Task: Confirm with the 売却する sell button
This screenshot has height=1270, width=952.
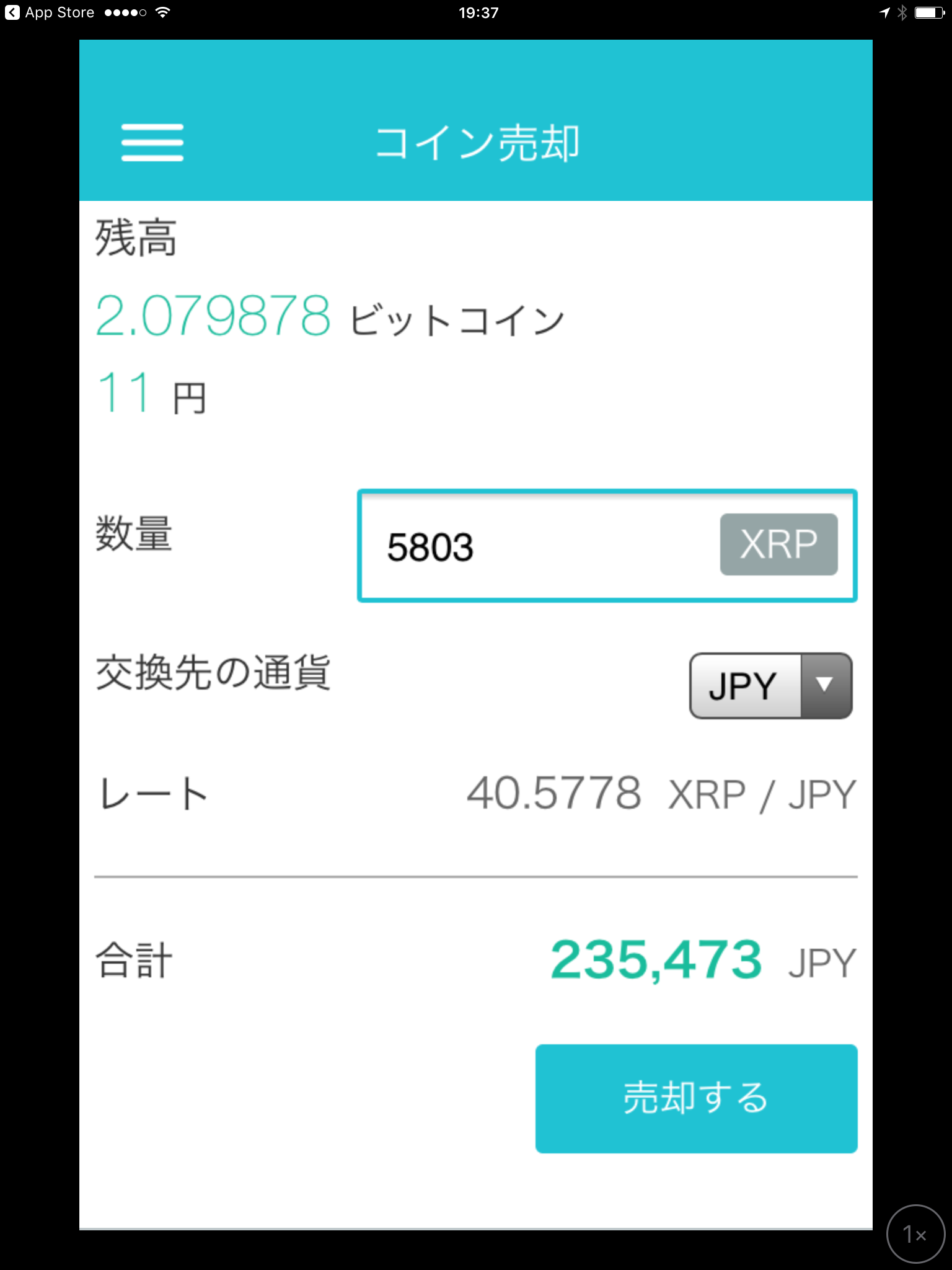Action: click(696, 1098)
